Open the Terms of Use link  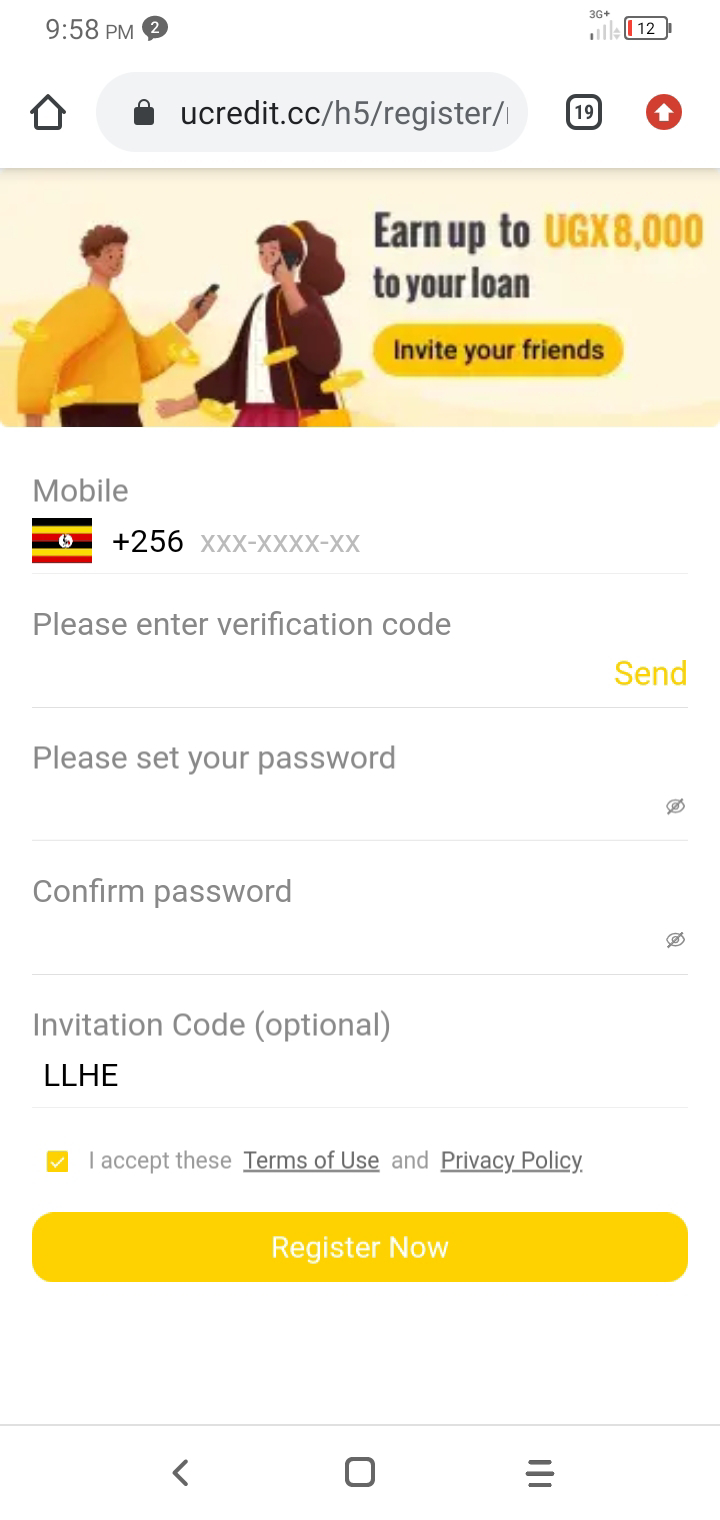pyautogui.click(x=311, y=1160)
